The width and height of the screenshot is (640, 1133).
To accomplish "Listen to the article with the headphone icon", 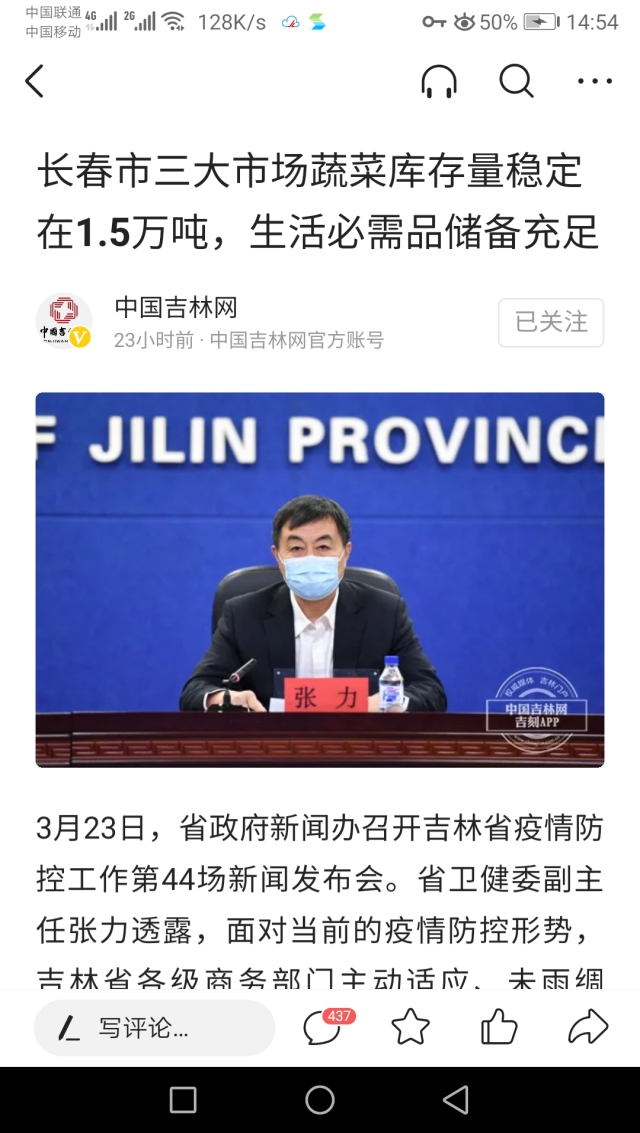I will click(439, 81).
